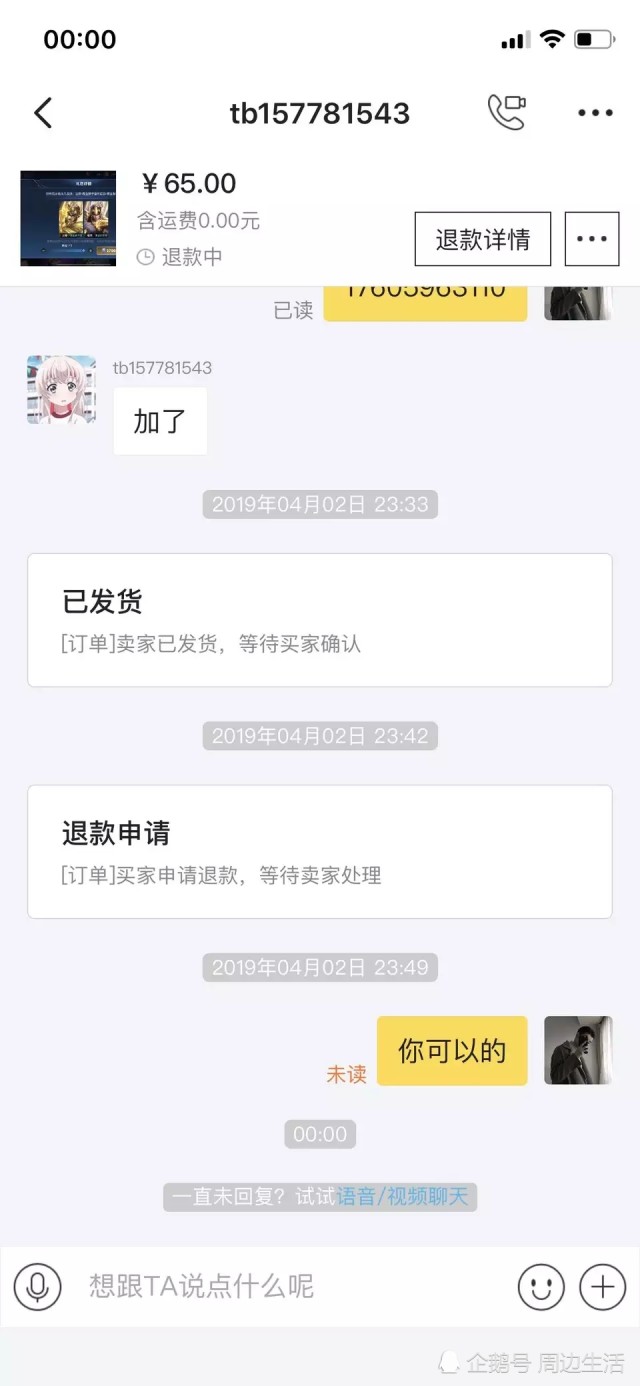Focus the 想跟TA说点什么呢 message field
The height and width of the screenshot is (1386, 640).
(290, 1286)
